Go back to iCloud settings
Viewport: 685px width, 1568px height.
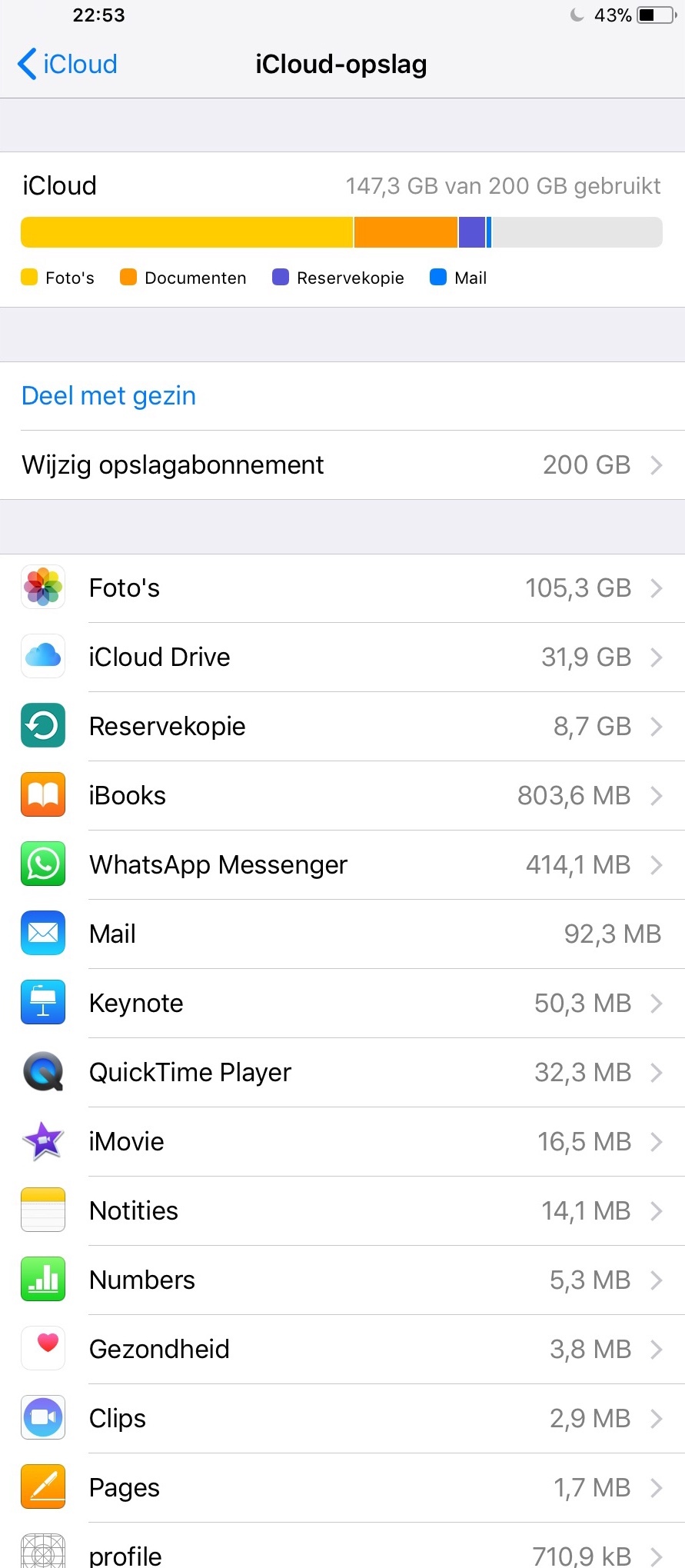click(68, 64)
